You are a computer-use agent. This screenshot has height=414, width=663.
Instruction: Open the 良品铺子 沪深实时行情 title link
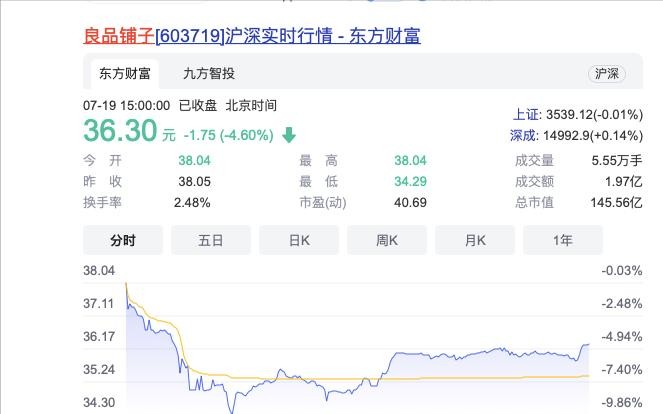pyautogui.click(x=251, y=36)
